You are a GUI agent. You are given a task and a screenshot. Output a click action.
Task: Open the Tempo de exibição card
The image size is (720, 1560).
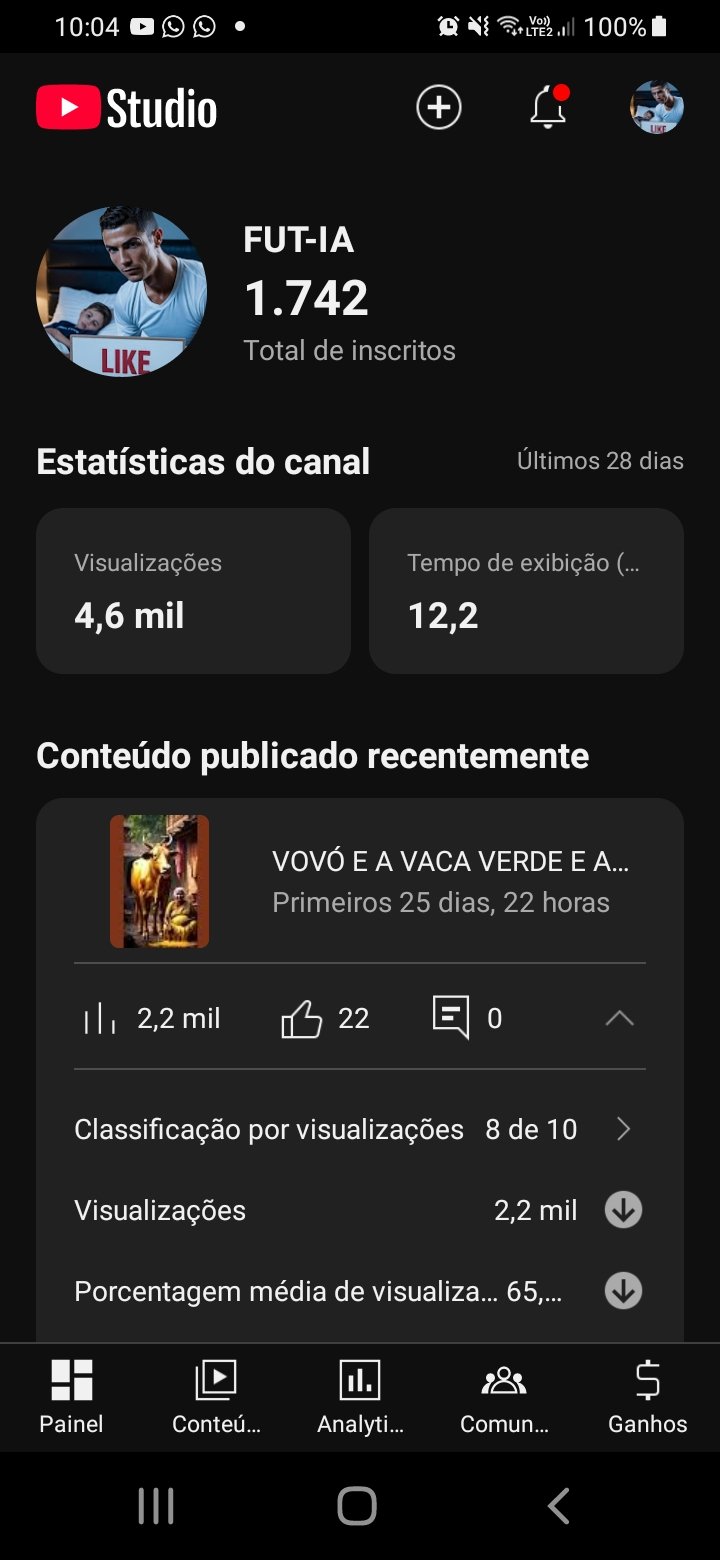coord(526,591)
